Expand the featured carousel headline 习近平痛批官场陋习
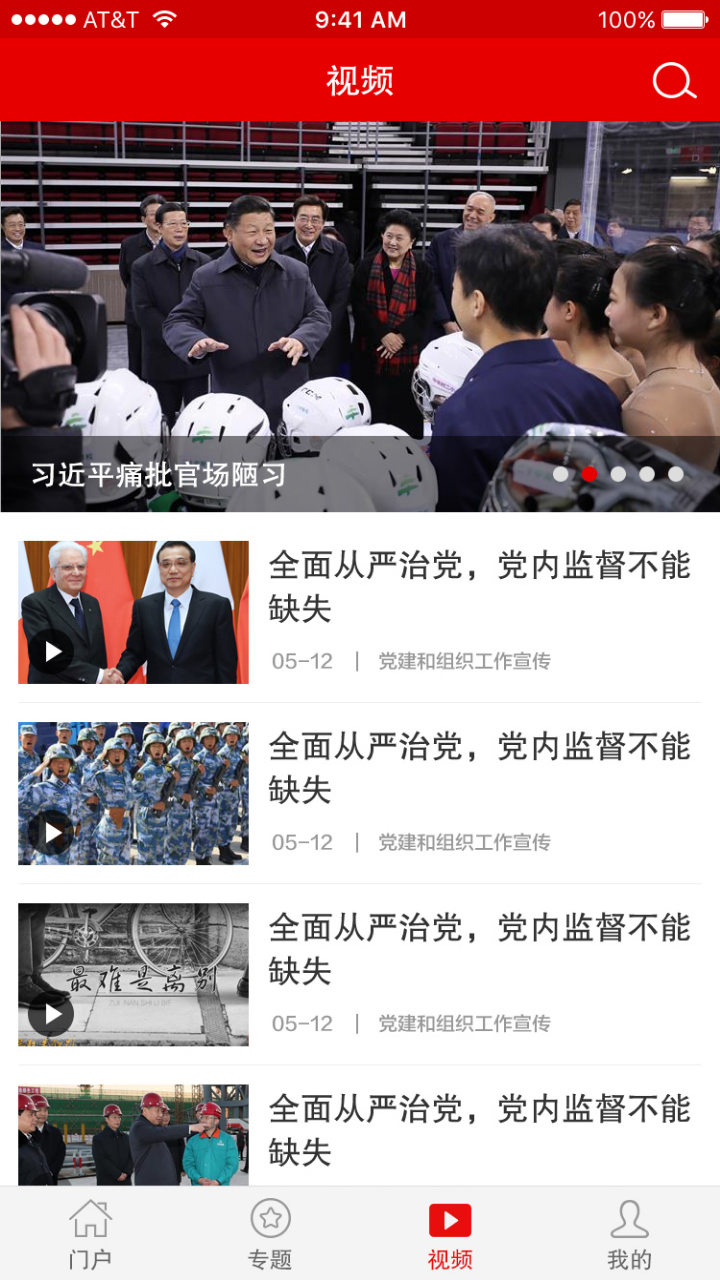 point(156,477)
